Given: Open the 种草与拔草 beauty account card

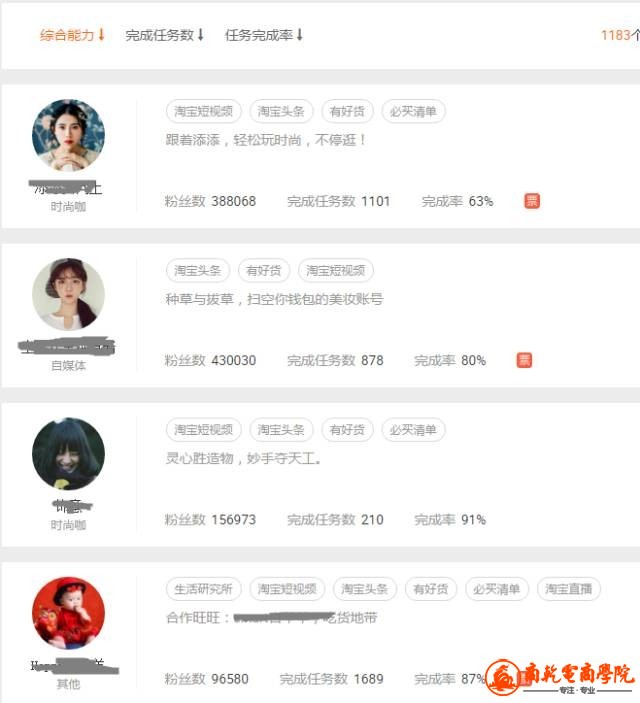Looking at the screenshot, I should tap(274, 299).
